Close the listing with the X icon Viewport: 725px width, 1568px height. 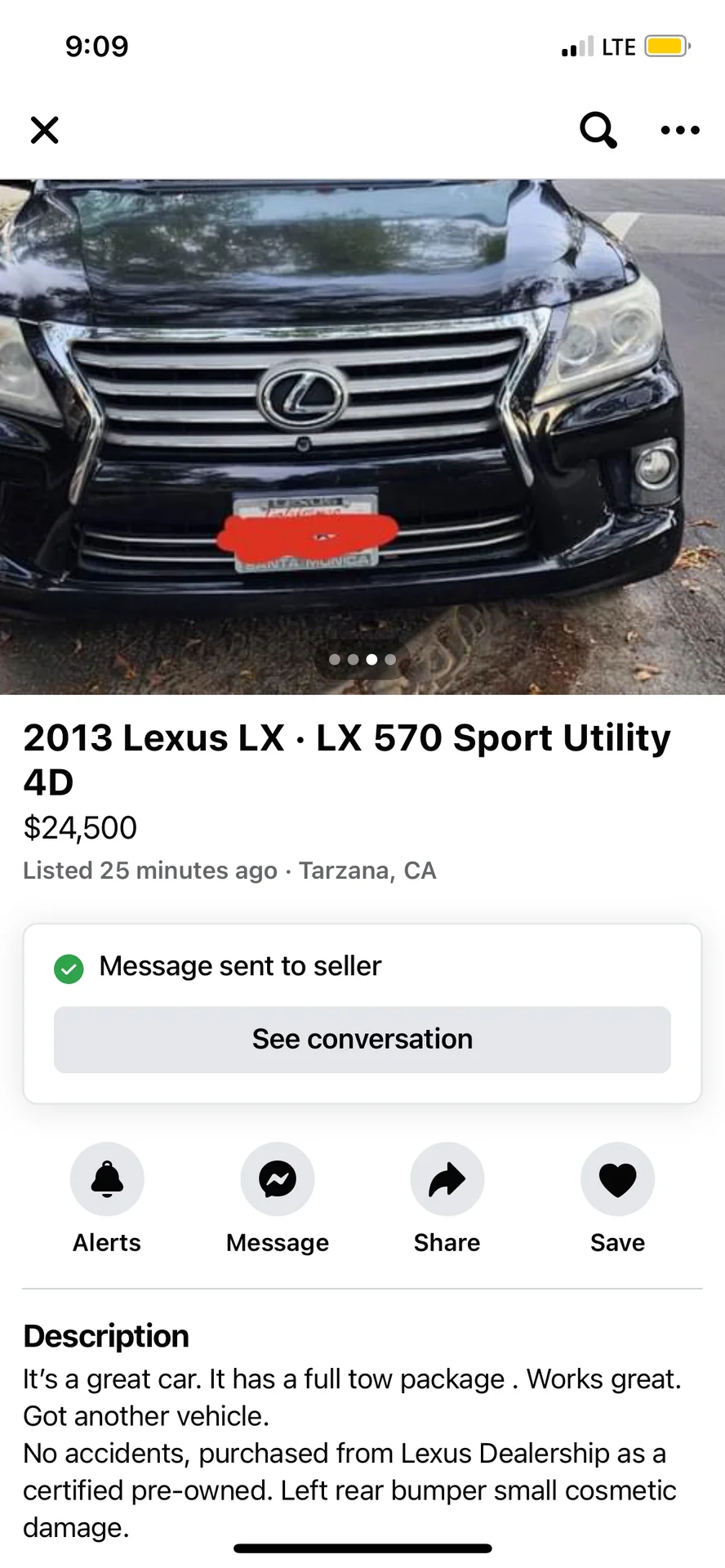(x=44, y=130)
